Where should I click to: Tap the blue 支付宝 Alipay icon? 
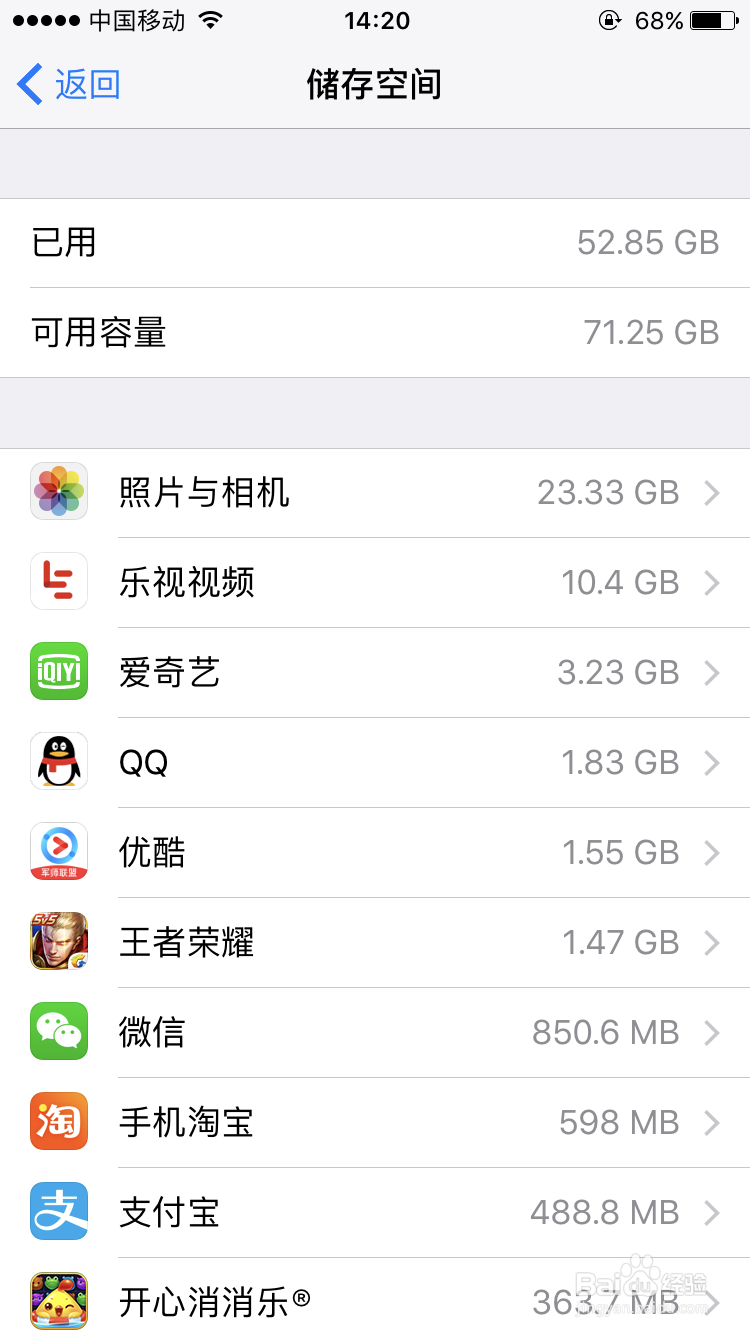58,1211
